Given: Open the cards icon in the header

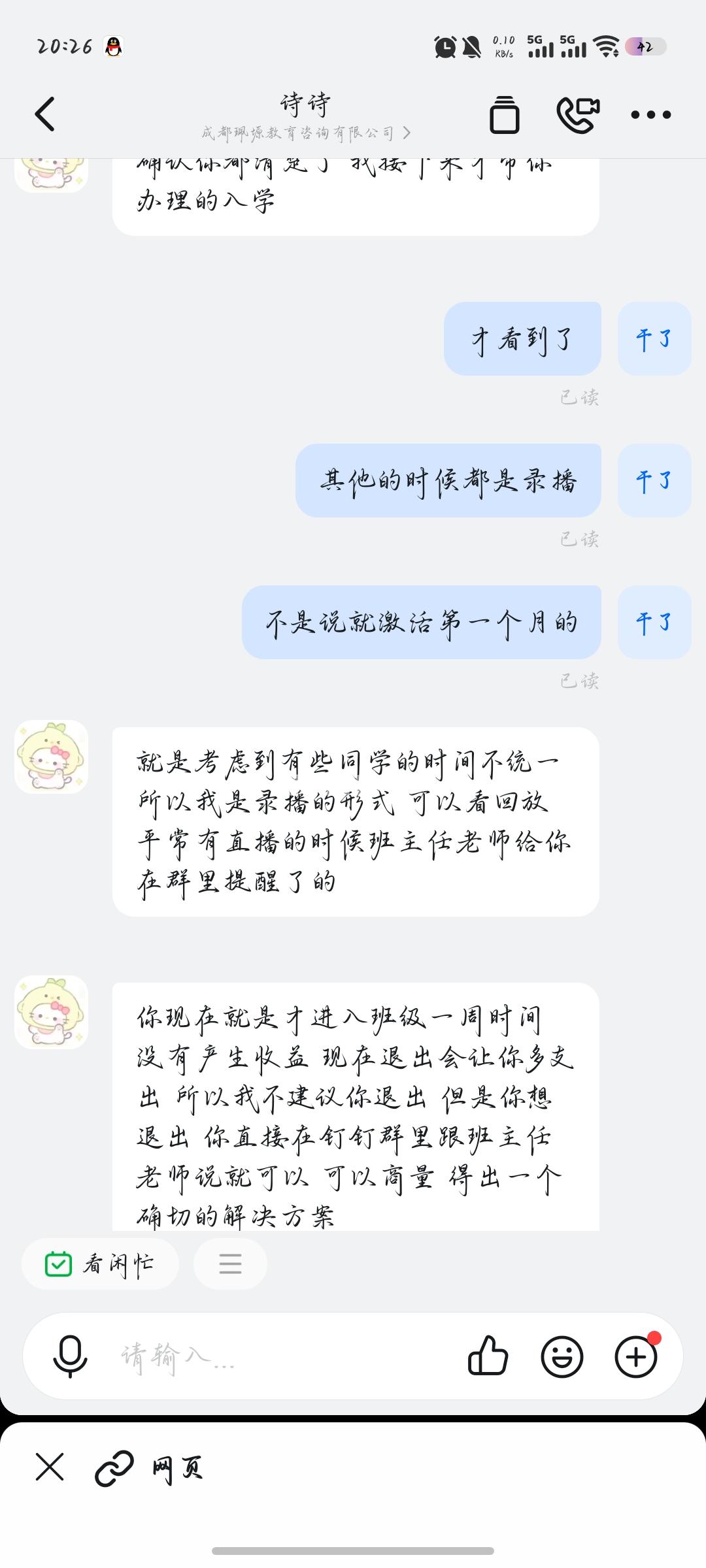Looking at the screenshot, I should pyautogui.click(x=504, y=114).
